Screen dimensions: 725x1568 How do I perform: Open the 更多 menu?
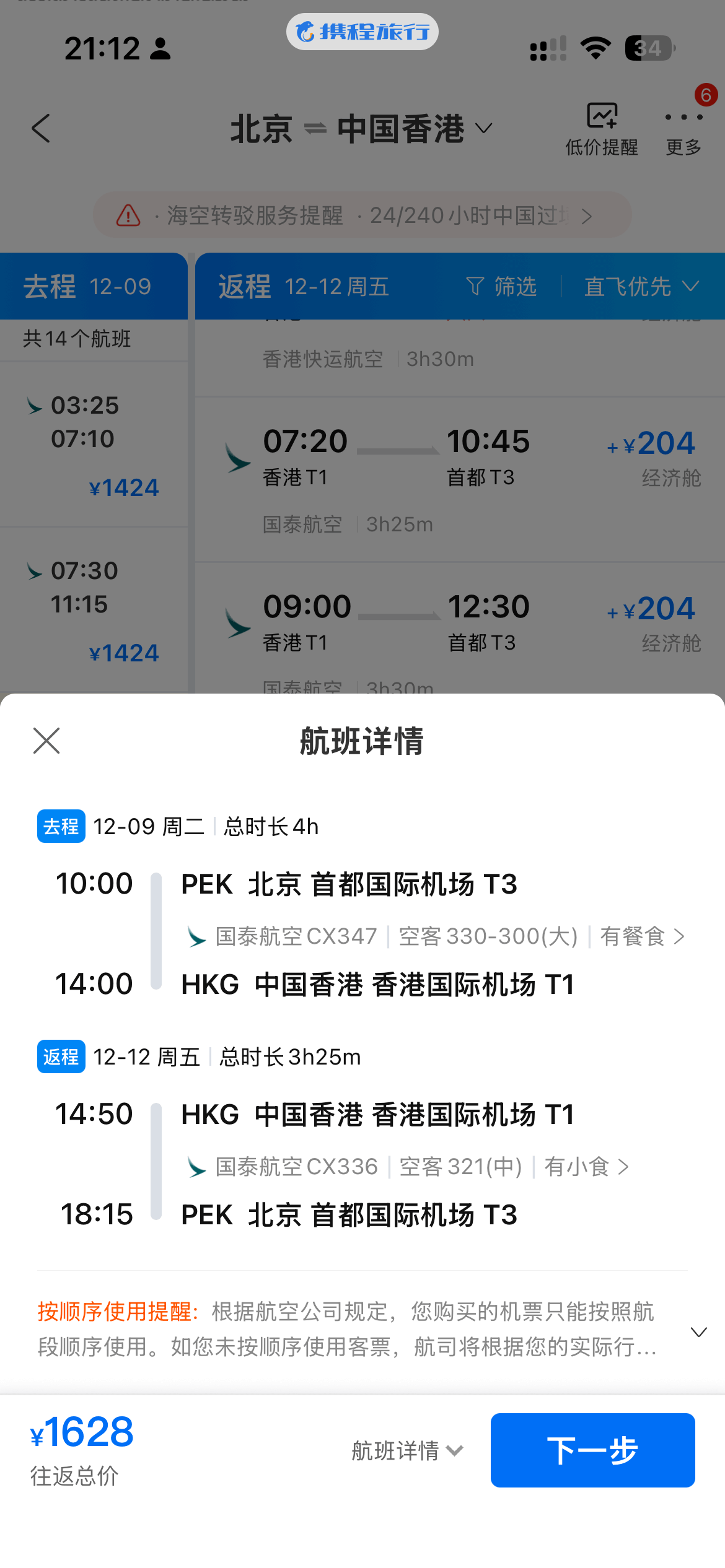tap(683, 128)
